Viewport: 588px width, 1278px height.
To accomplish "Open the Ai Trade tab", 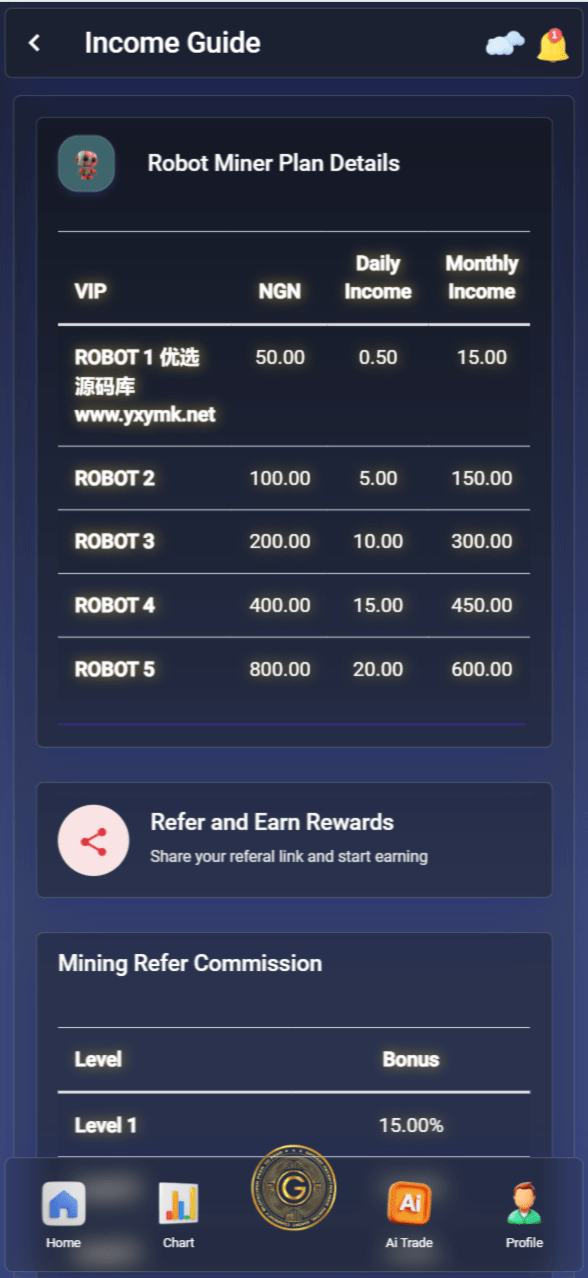I will (409, 1215).
